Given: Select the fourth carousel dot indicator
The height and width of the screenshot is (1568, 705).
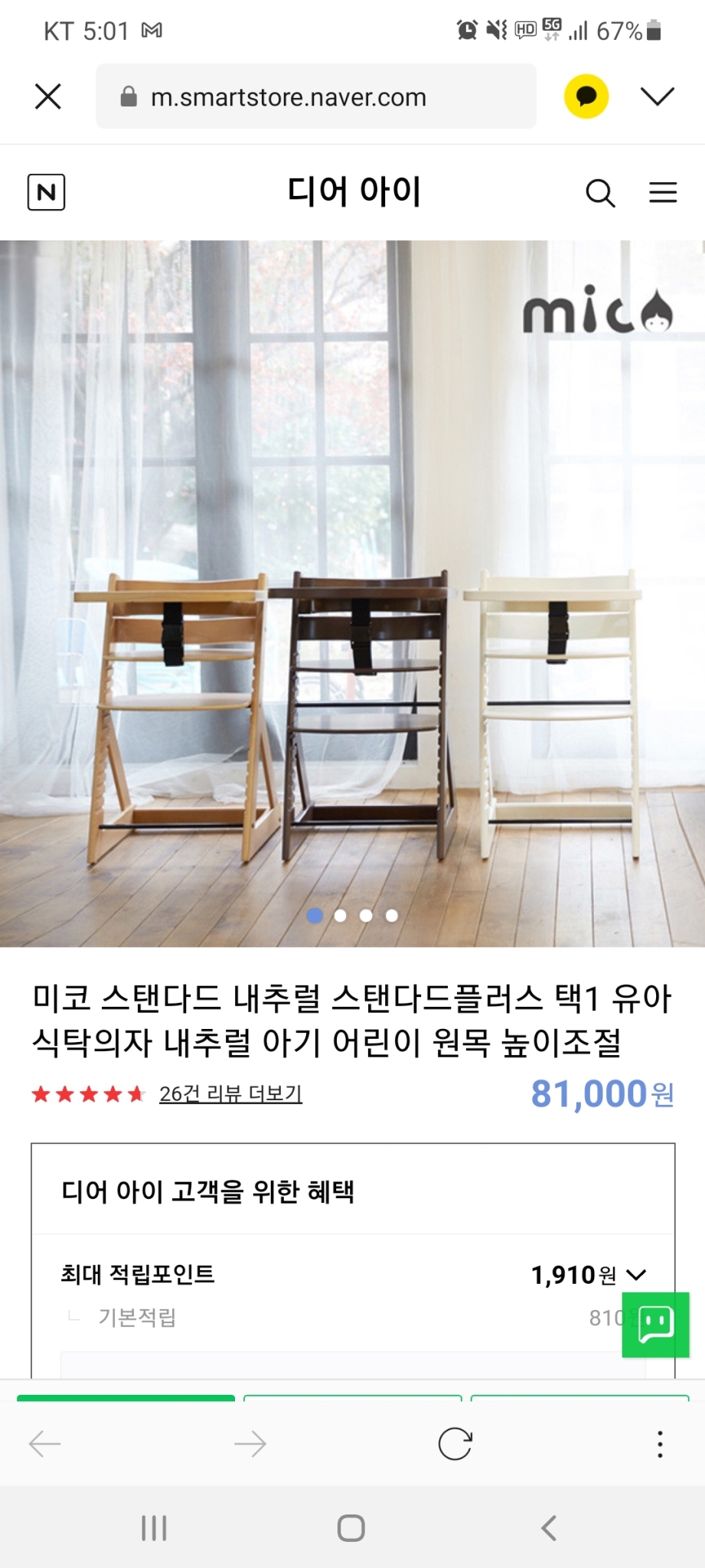Looking at the screenshot, I should point(391,915).
